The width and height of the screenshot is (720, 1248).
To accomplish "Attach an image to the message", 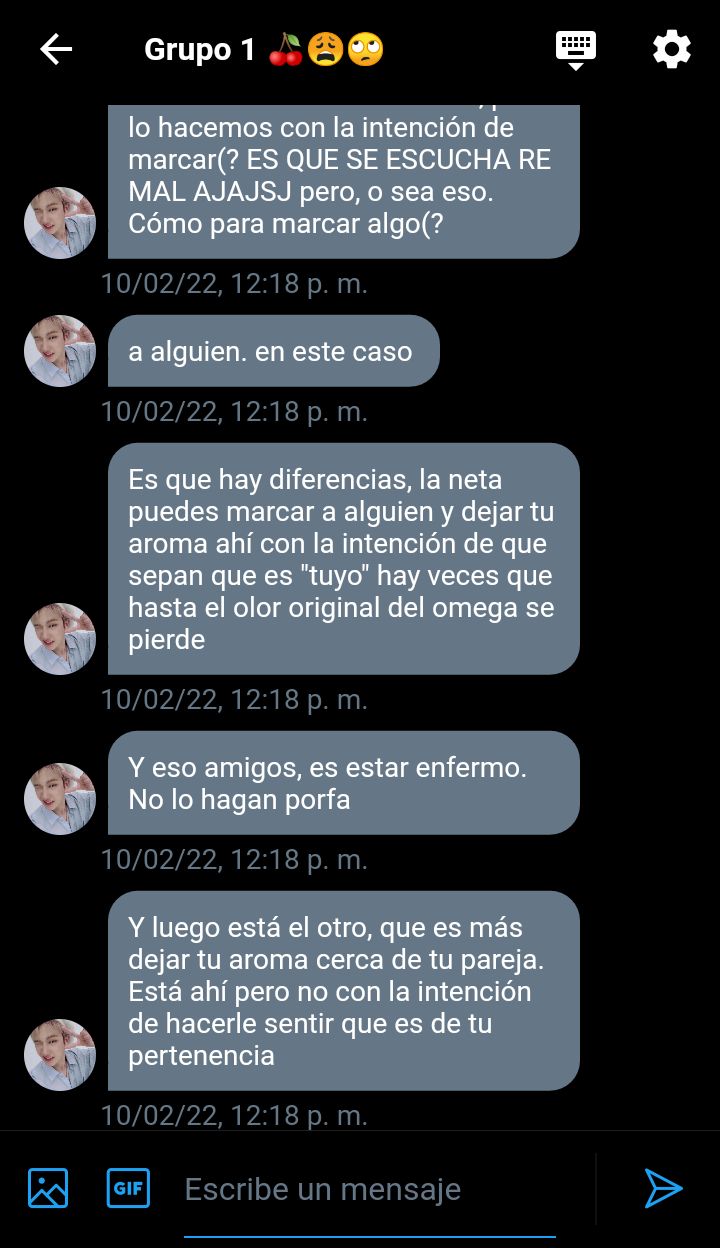I will tap(48, 1188).
